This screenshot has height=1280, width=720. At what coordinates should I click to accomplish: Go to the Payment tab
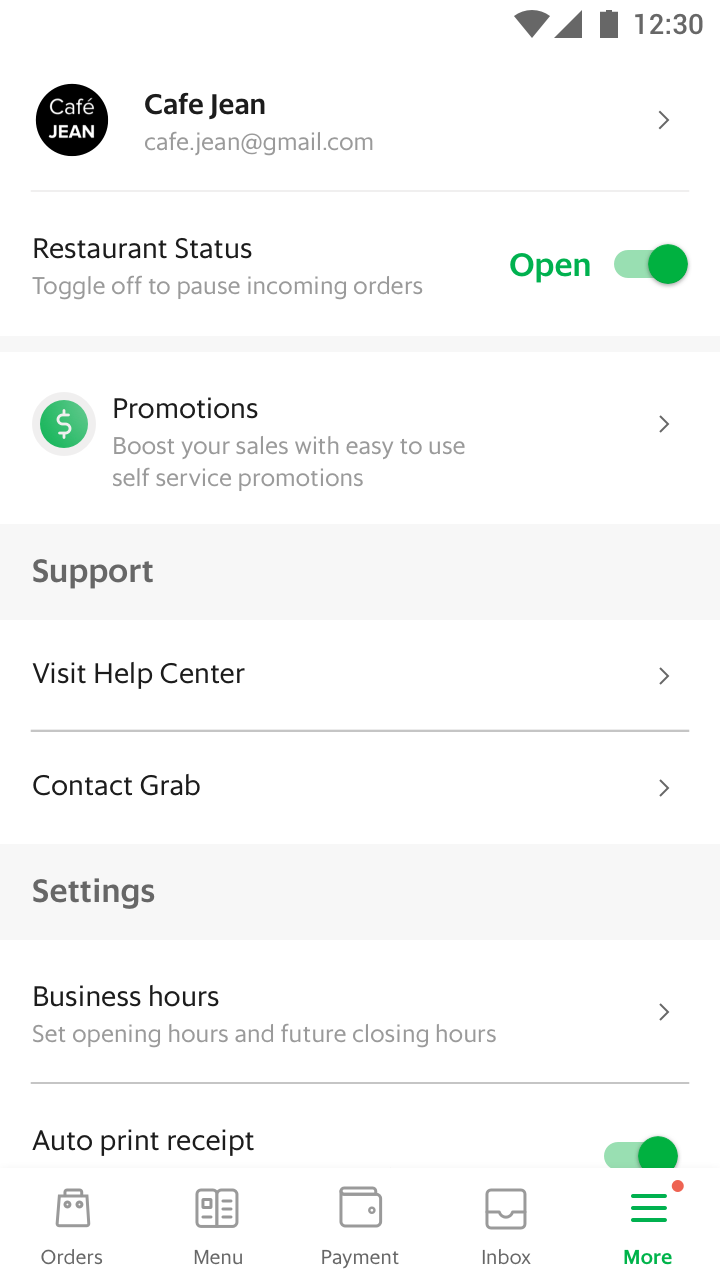(360, 1226)
